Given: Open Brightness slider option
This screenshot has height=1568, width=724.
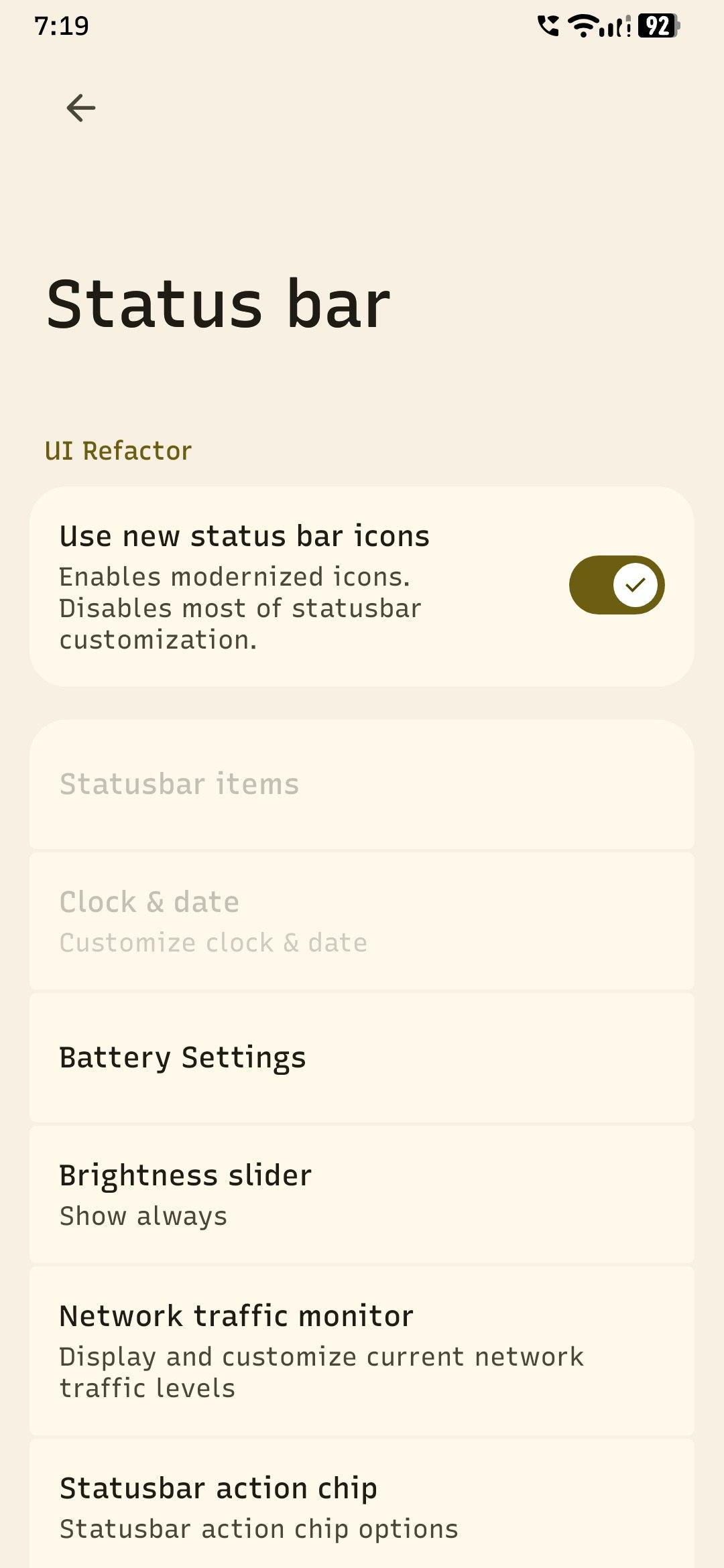Looking at the screenshot, I should click(x=362, y=1195).
